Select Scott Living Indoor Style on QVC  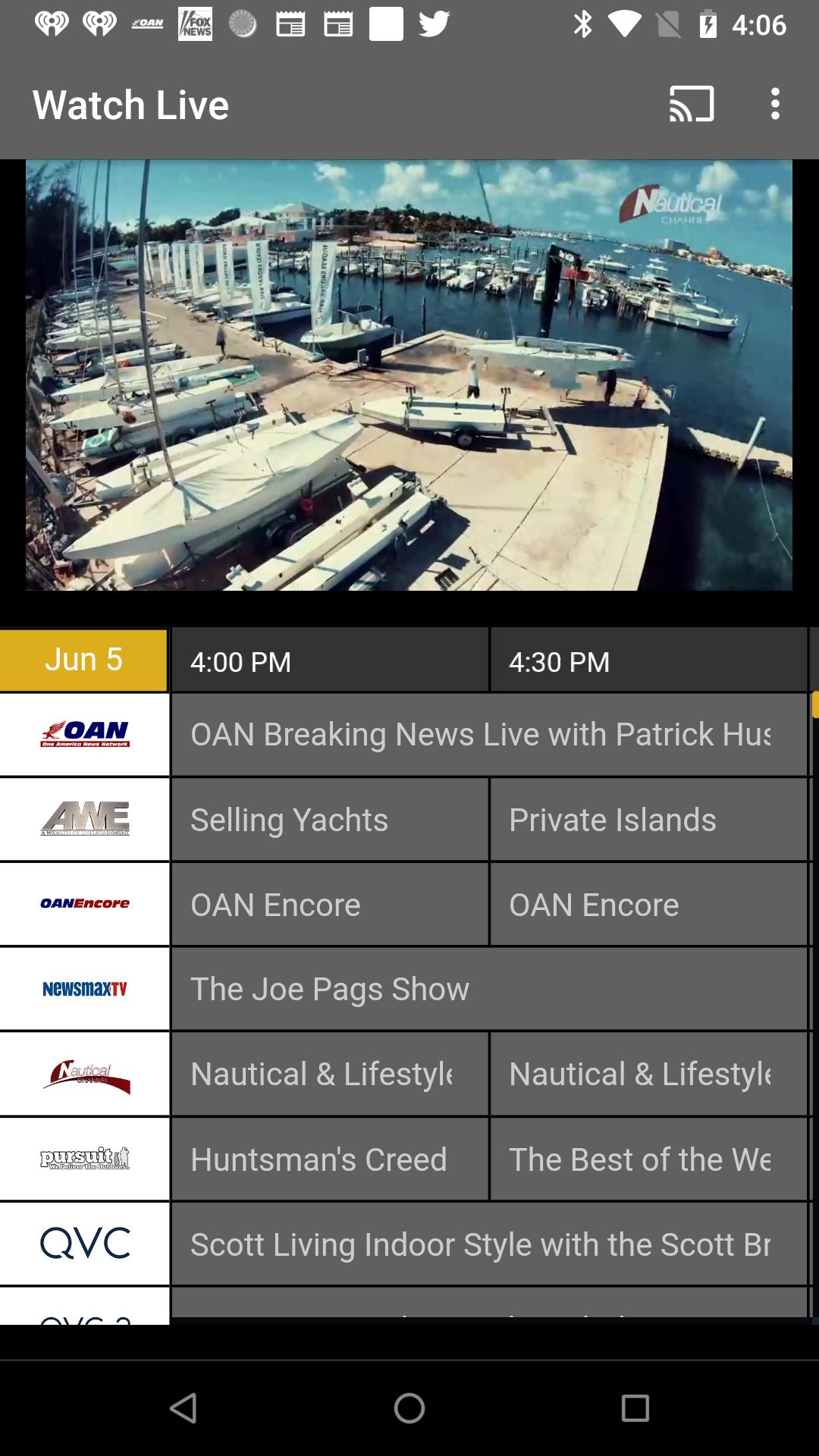[x=489, y=1244]
